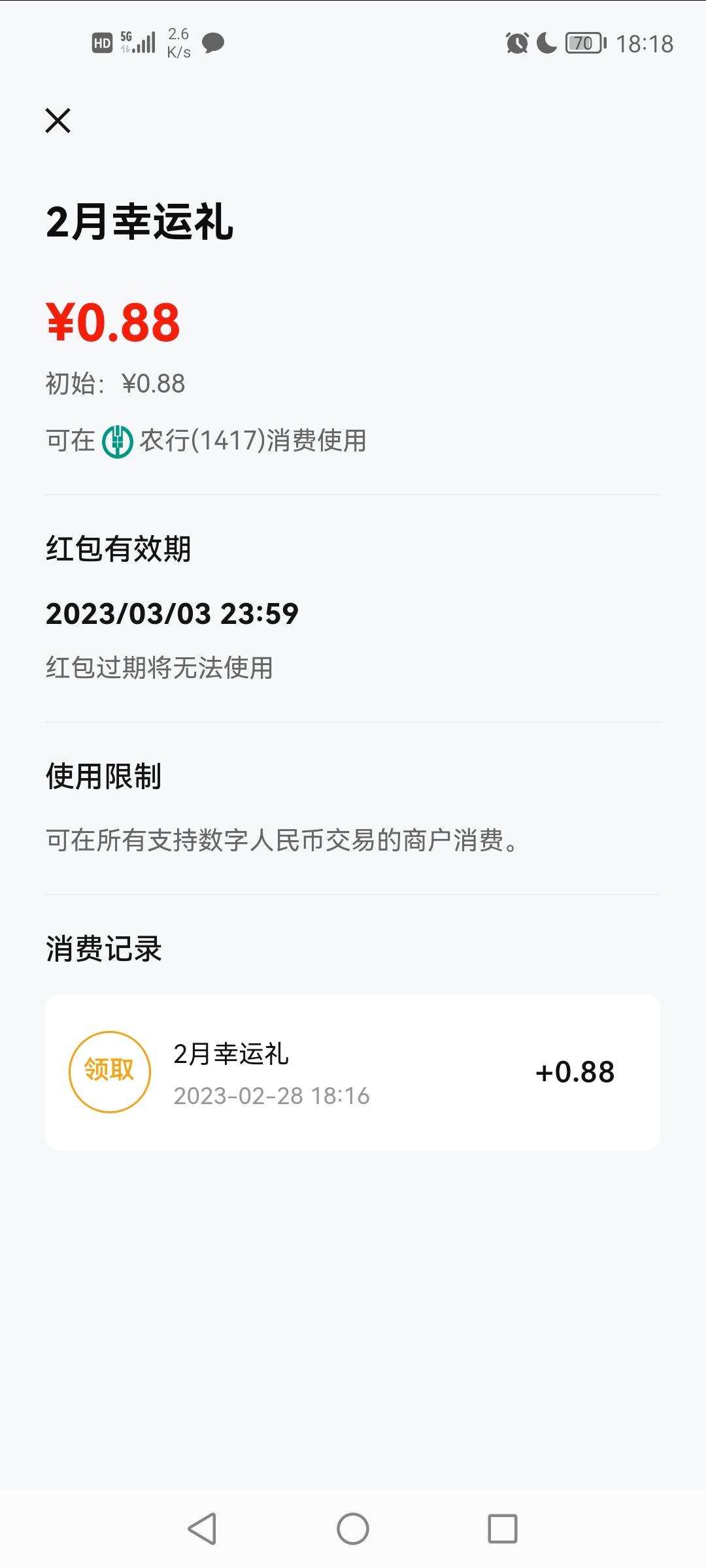Open the 2月幸运礼 领取 record
Viewport: 706px width, 1568px height.
[x=353, y=1071]
